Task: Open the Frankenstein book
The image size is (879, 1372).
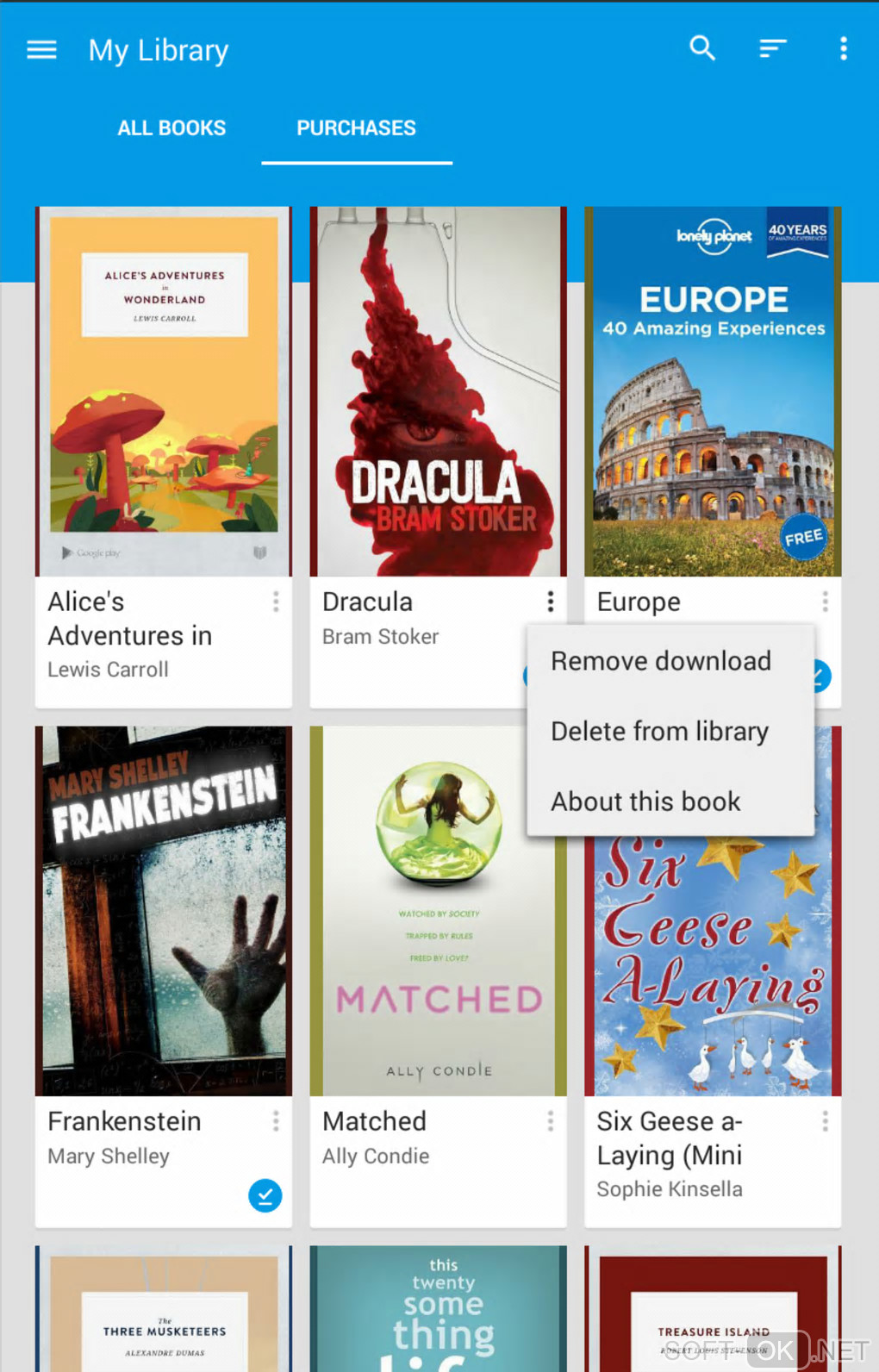Action: pos(164,911)
